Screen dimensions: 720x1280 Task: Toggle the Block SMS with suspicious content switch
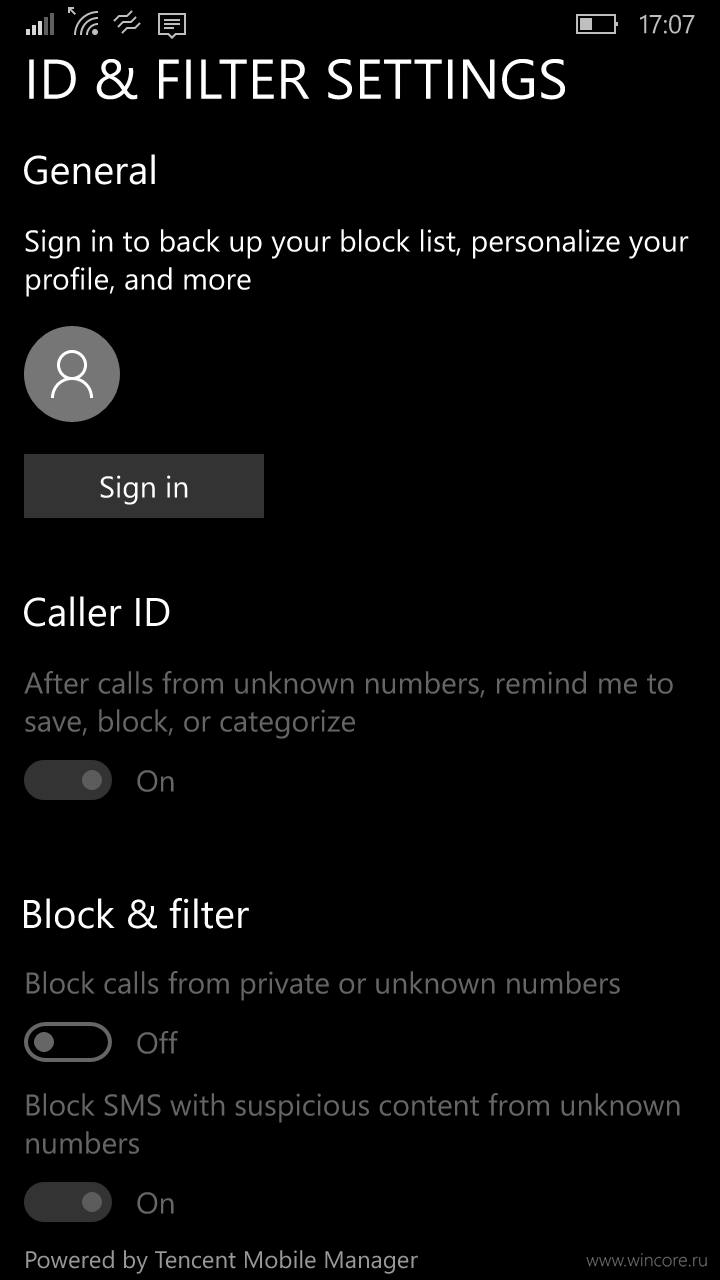(x=68, y=1202)
